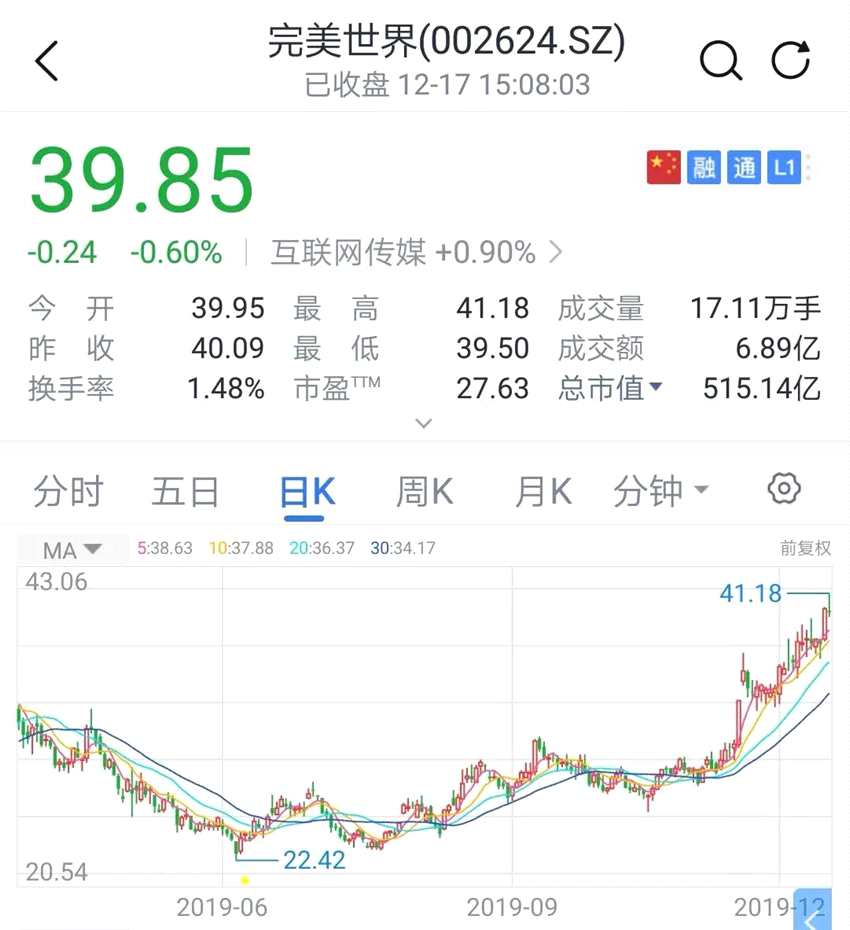Switch to the 分时 chart tab
Screen dimensions: 850x930
coord(68,491)
